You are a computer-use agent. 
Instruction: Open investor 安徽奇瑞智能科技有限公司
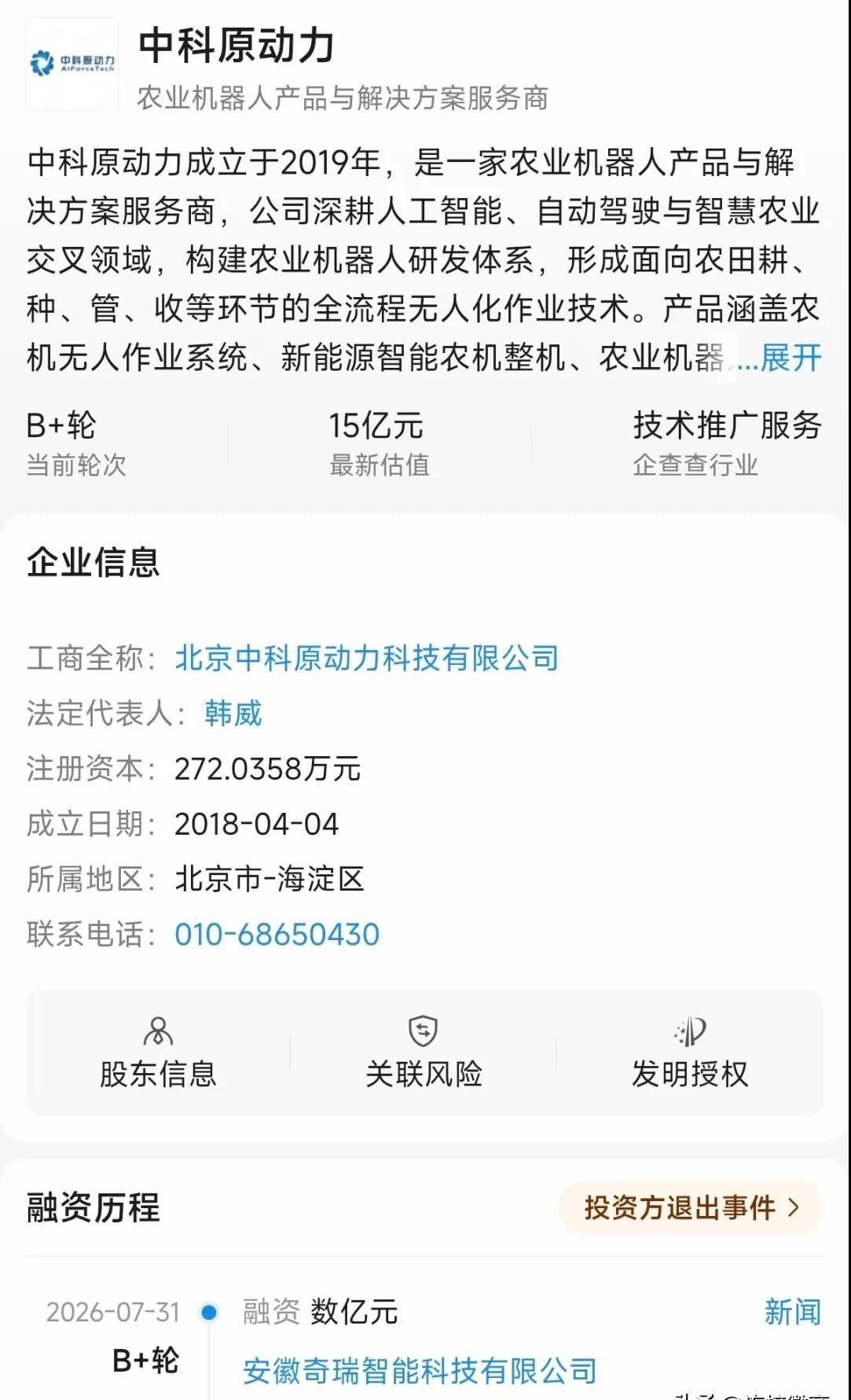[x=420, y=1371]
